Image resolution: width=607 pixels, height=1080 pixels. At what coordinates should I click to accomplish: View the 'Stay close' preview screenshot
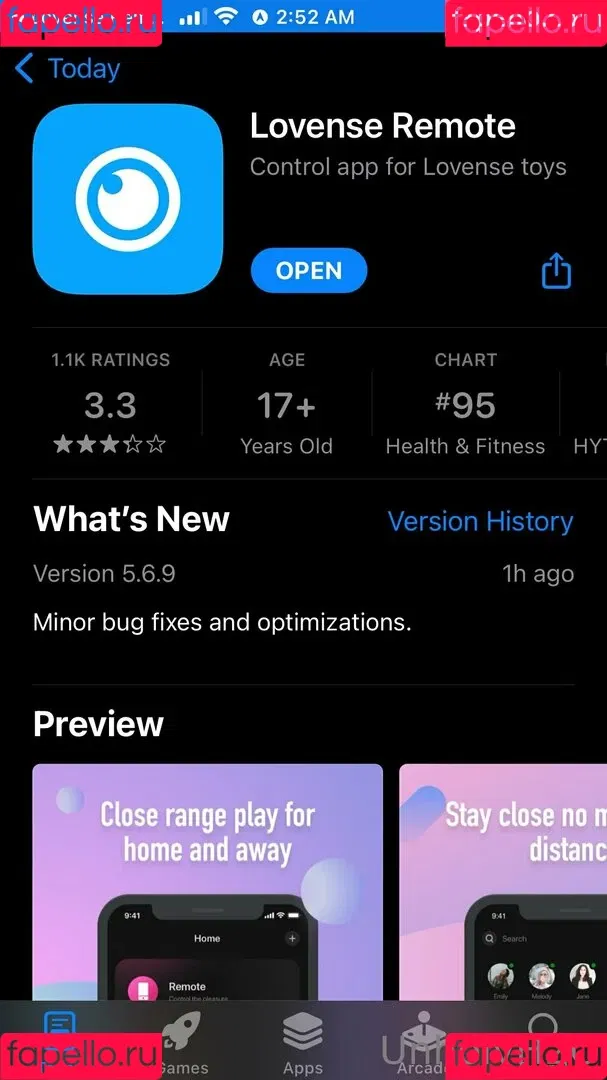pyautogui.click(x=503, y=880)
